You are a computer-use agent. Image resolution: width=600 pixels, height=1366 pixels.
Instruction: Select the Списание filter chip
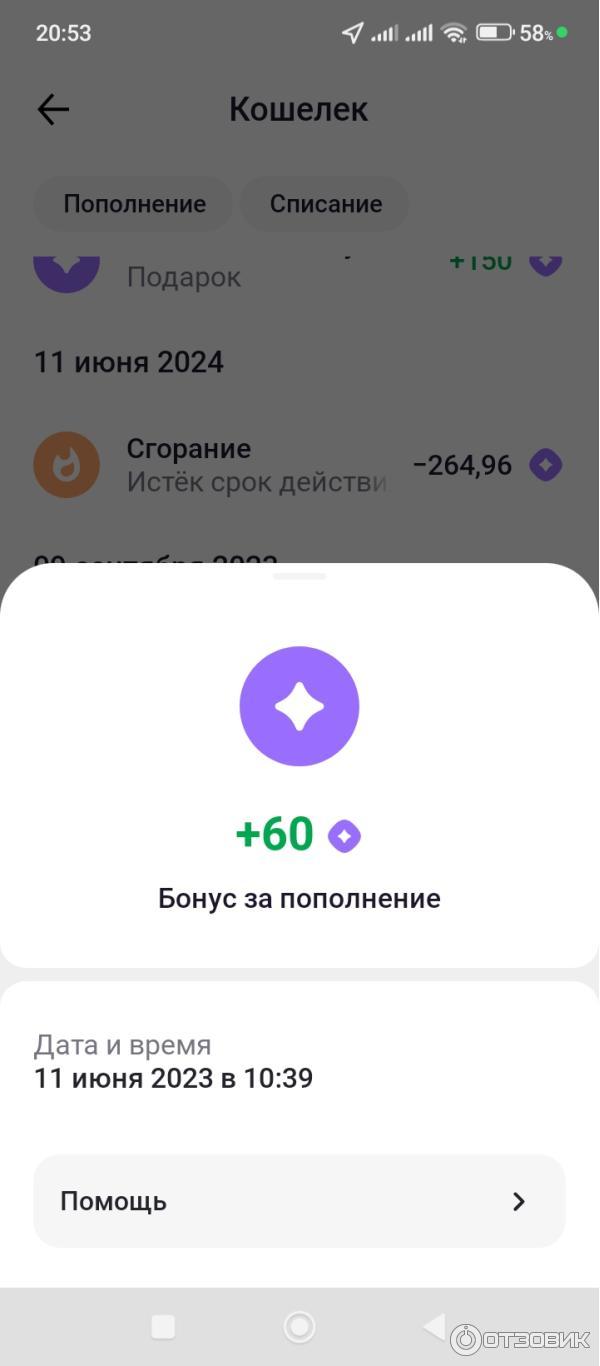[325, 204]
